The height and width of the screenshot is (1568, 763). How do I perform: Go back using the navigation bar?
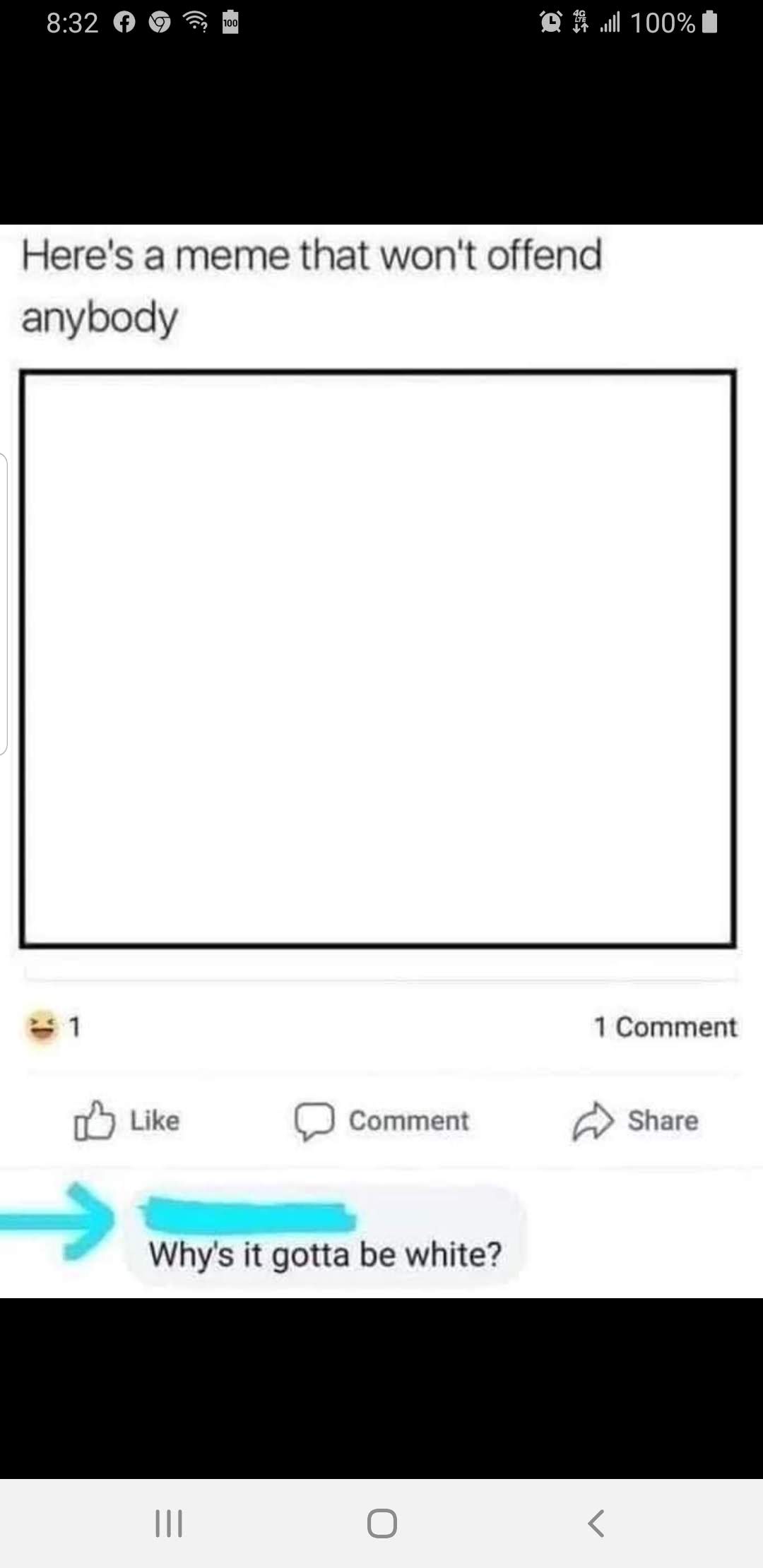point(596,1524)
